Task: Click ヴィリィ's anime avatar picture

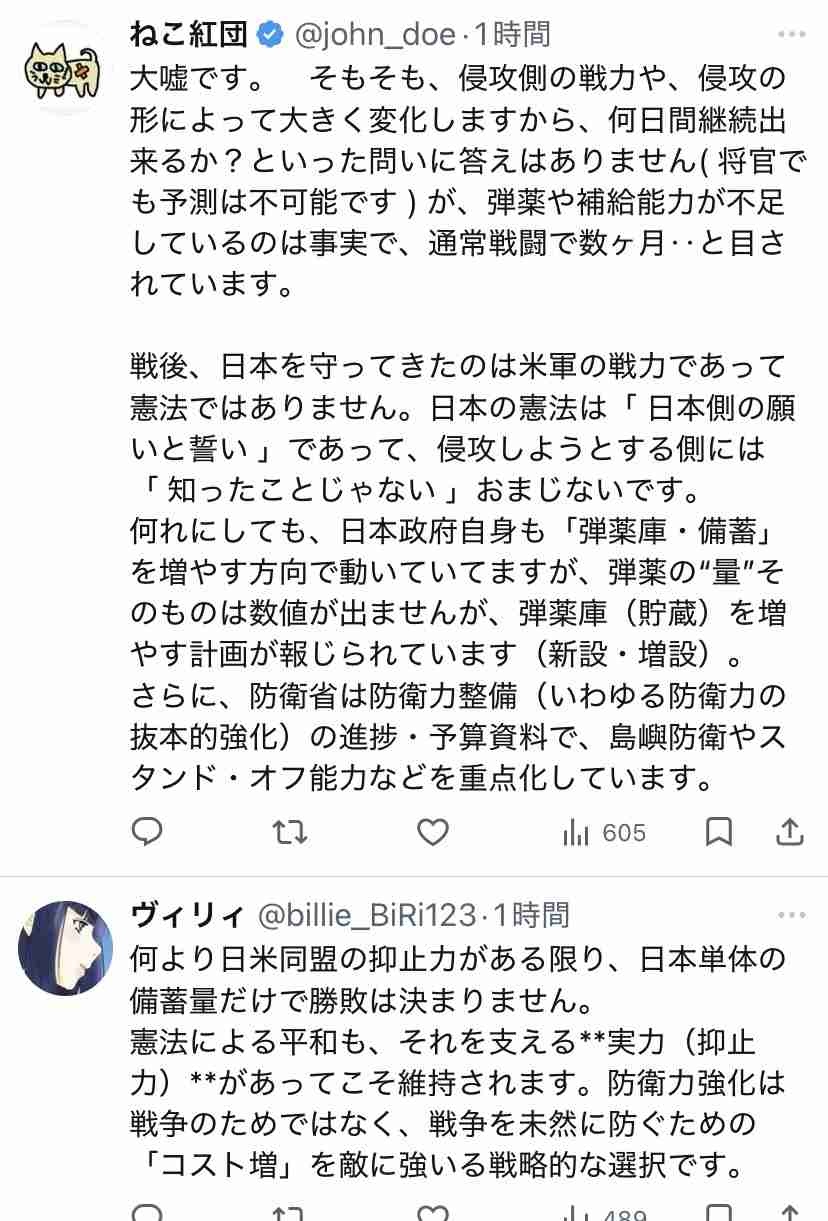Action: point(64,948)
